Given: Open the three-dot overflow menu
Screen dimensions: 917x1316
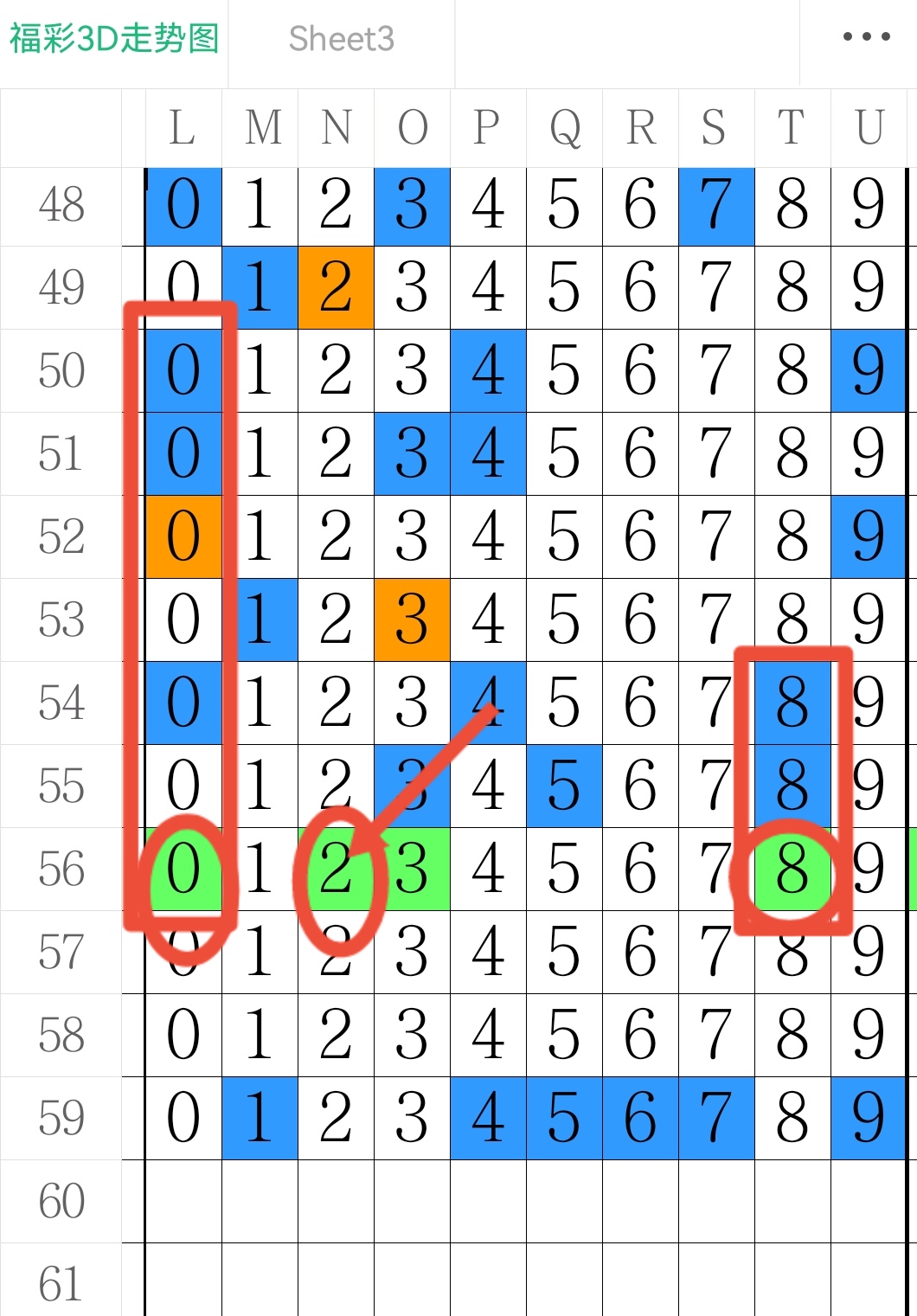Looking at the screenshot, I should pos(866,37).
